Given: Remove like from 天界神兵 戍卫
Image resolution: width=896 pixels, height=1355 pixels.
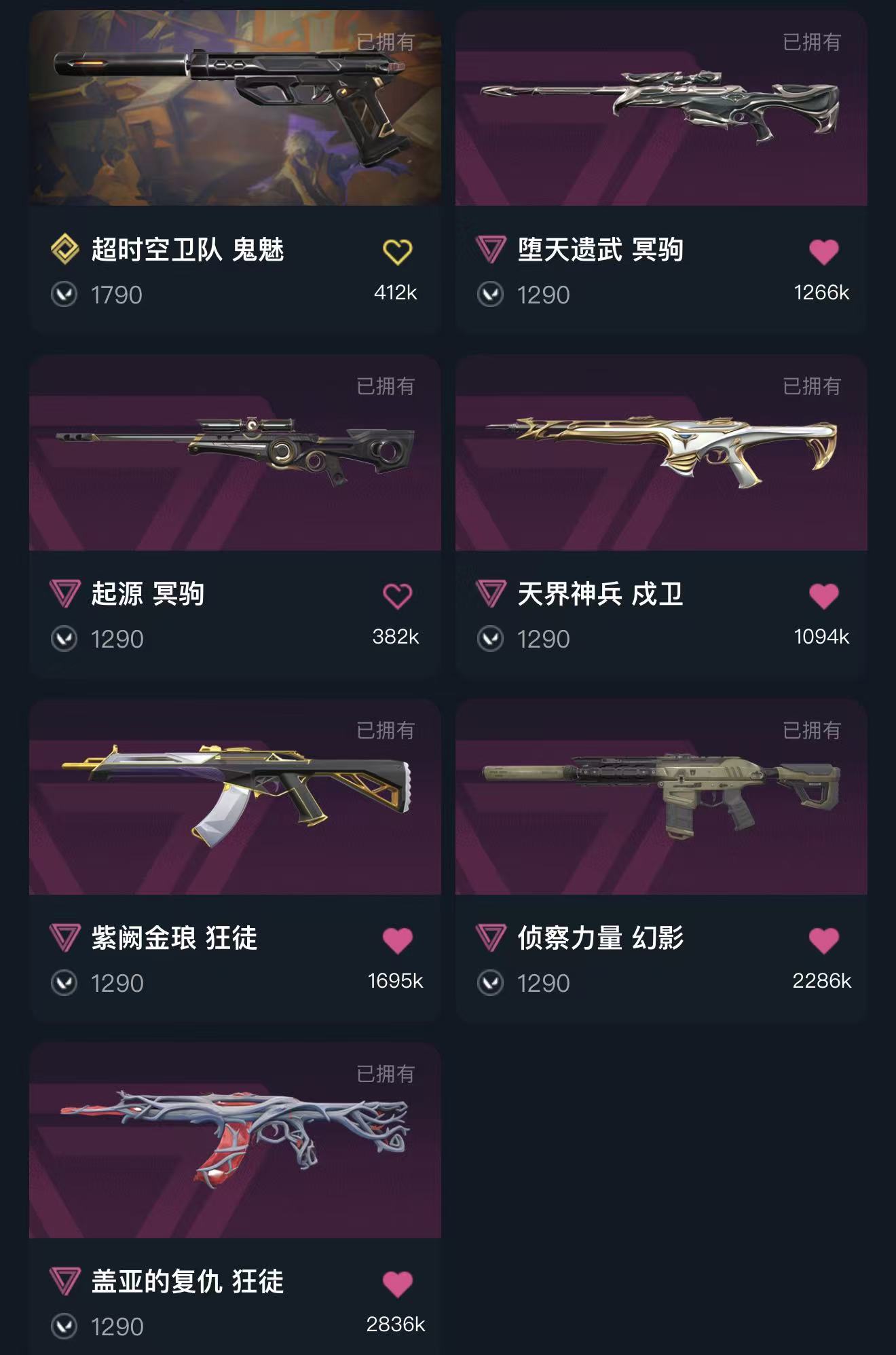Looking at the screenshot, I should click(x=823, y=596).
